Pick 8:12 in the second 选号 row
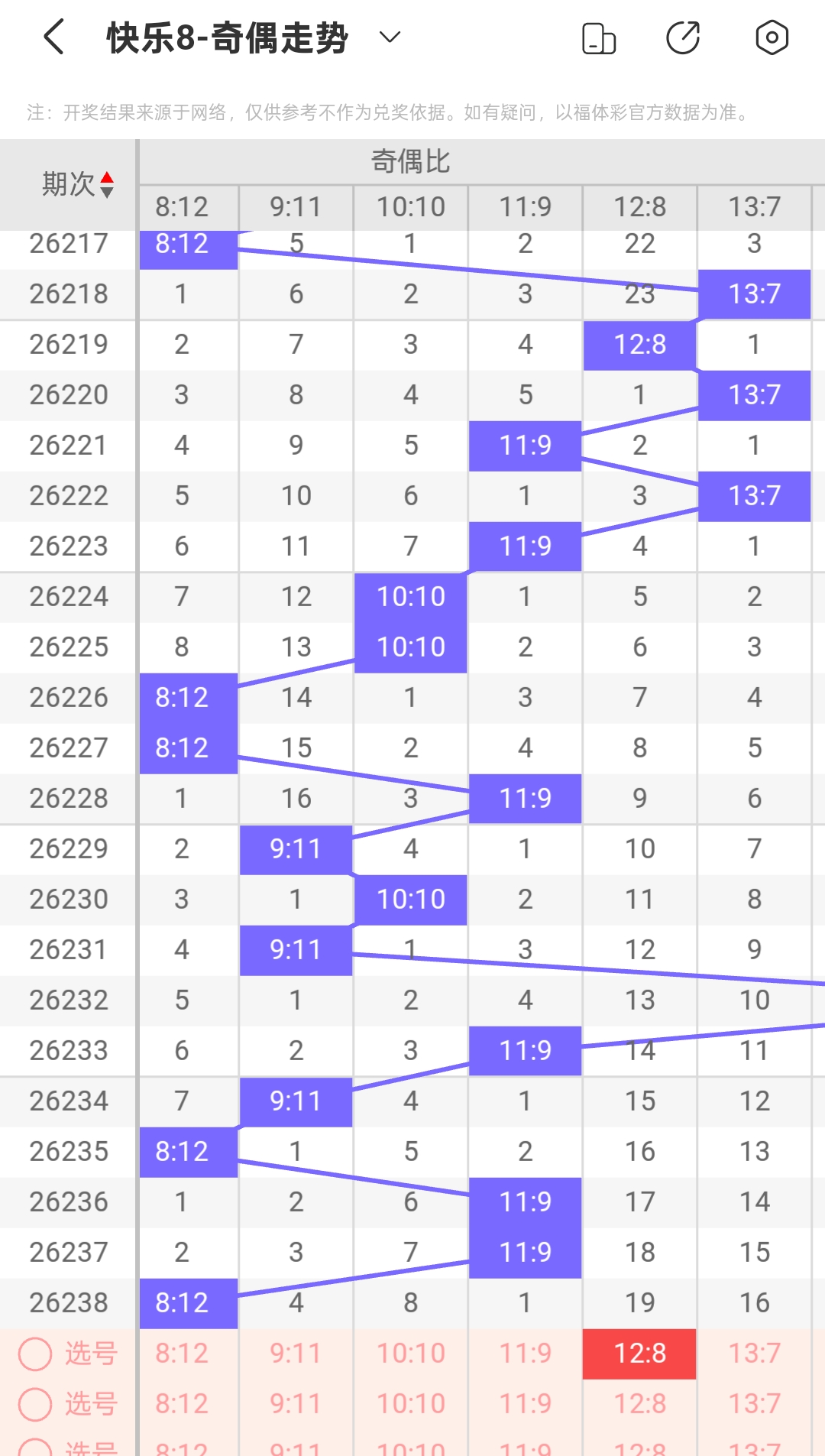The image size is (825, 1456). click(x=182, y=1404)
